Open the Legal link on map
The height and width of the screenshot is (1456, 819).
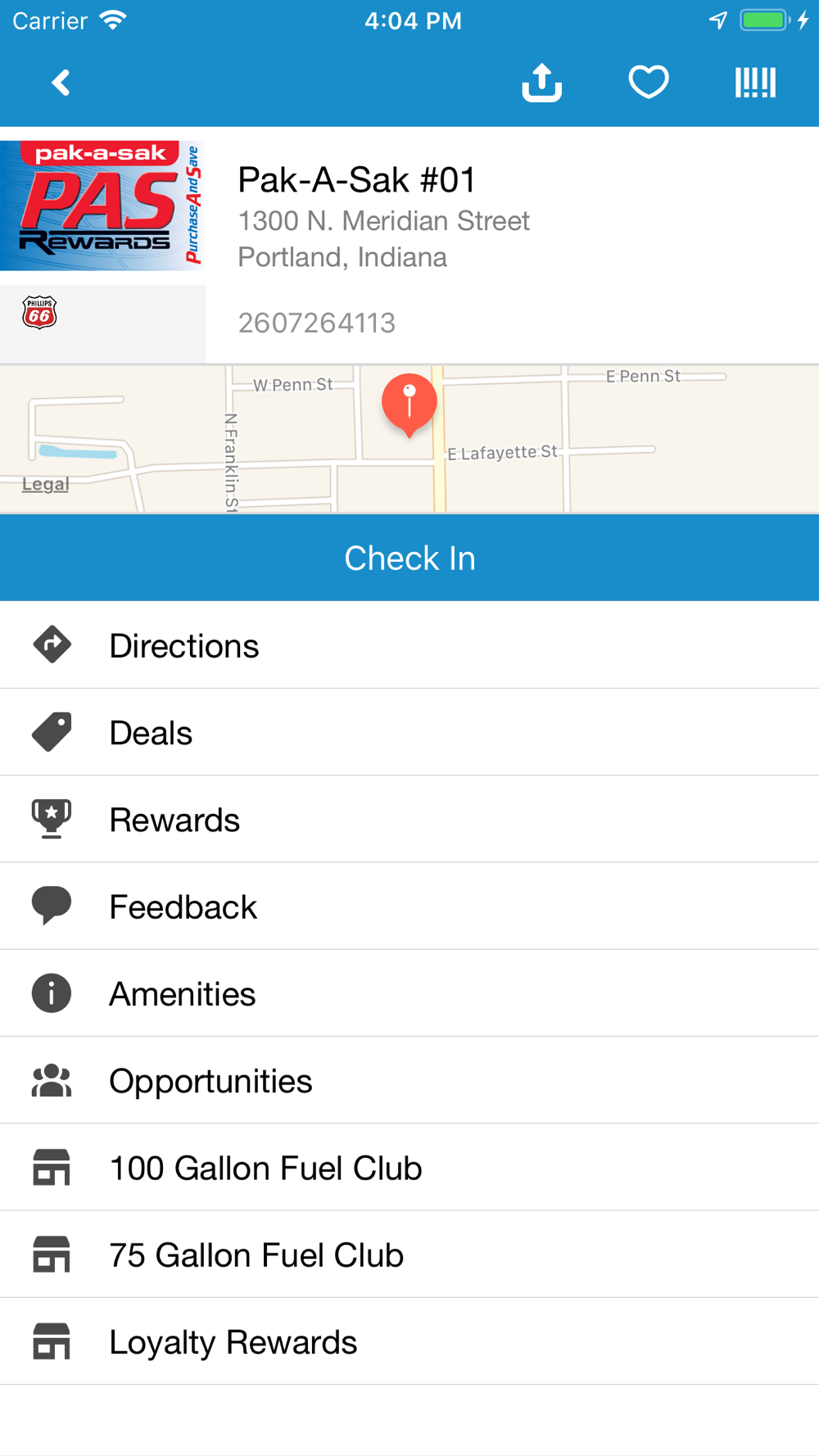(x=45, y=484)
